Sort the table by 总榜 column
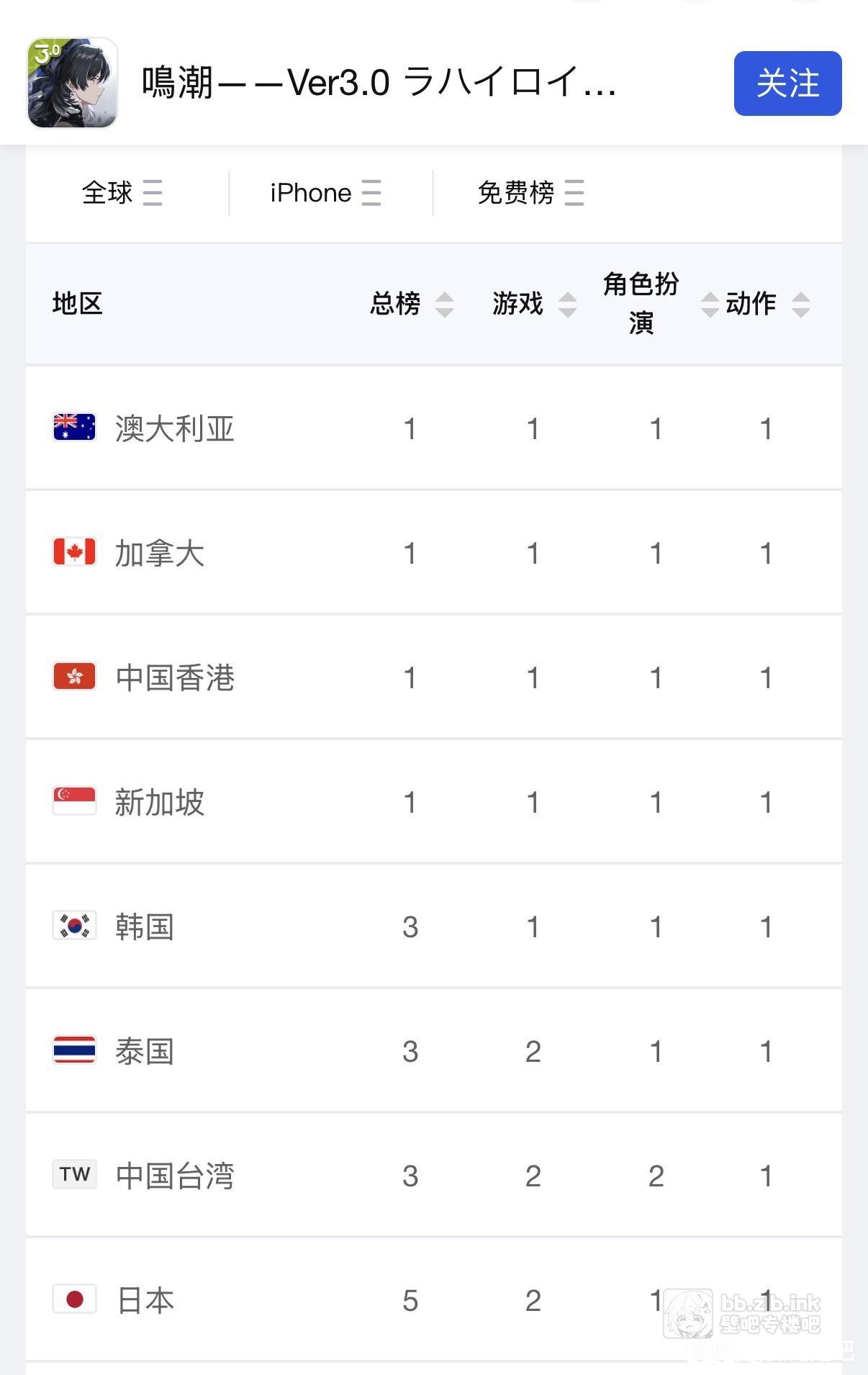 (x=412, y=304)
